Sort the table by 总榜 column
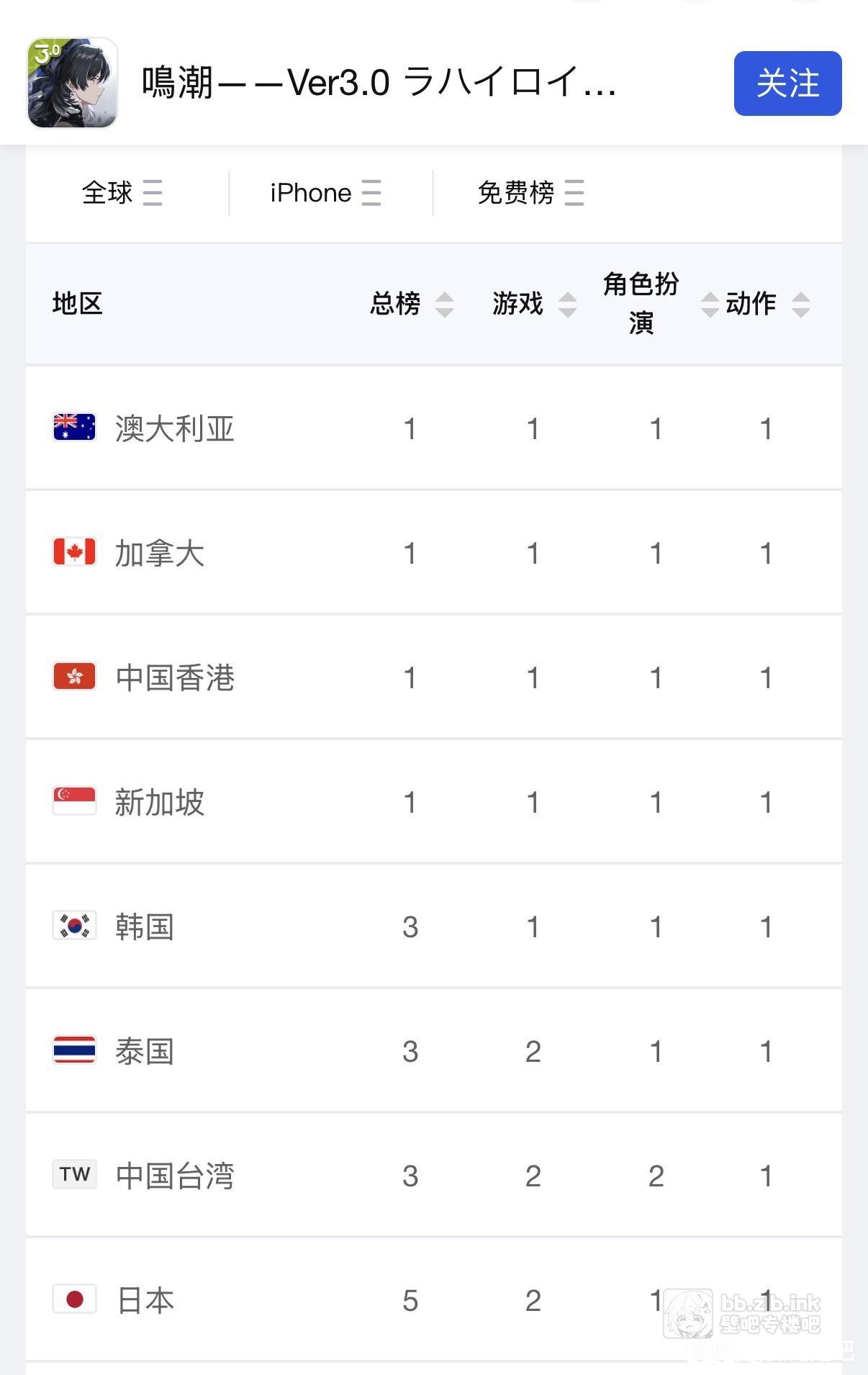 (x=412, y=304)
